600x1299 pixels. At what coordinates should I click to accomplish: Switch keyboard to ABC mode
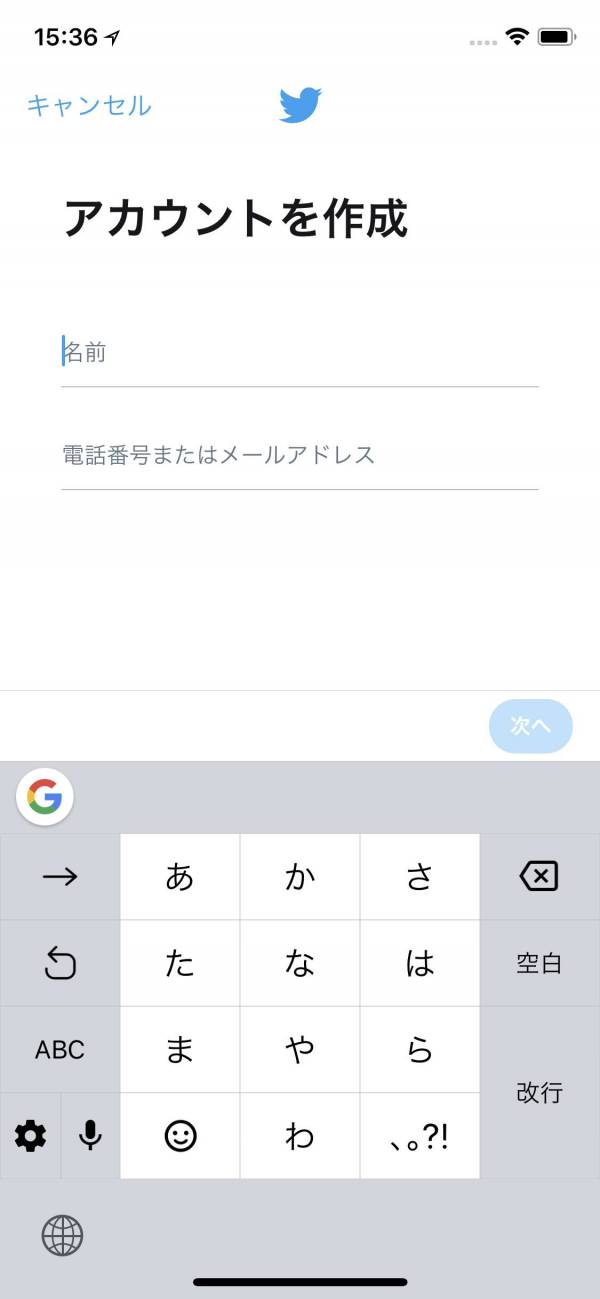(60, 1050)
